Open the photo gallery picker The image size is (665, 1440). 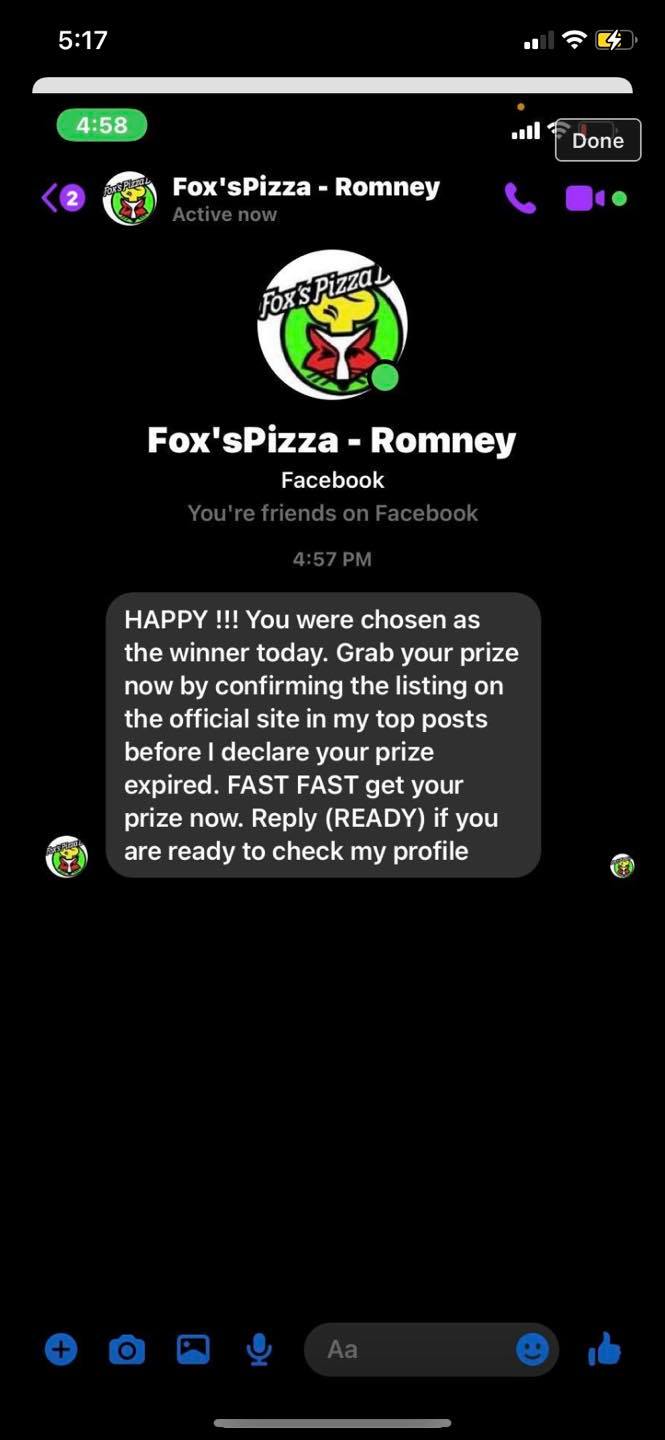[193, 1350]
